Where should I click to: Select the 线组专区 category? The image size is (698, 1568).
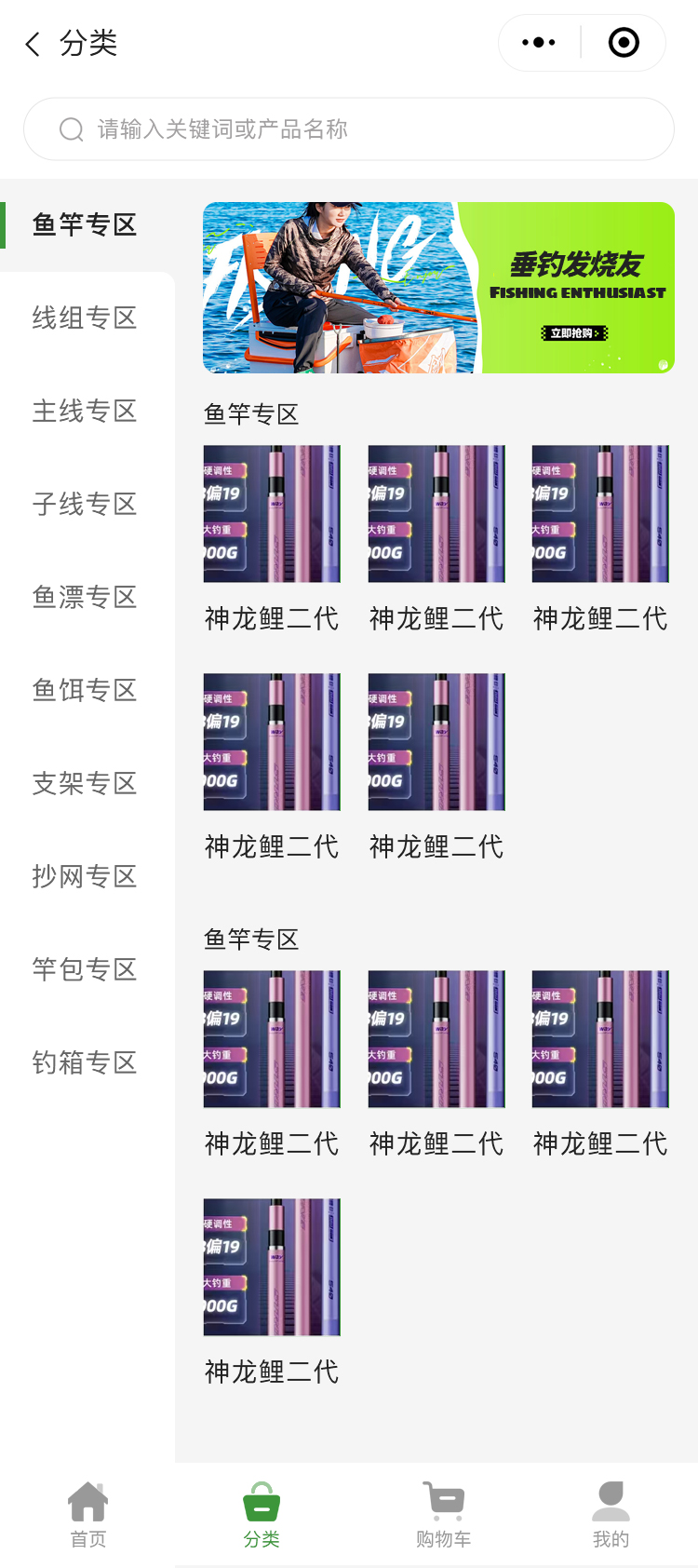pyautogui.click(x=85, y=318)
